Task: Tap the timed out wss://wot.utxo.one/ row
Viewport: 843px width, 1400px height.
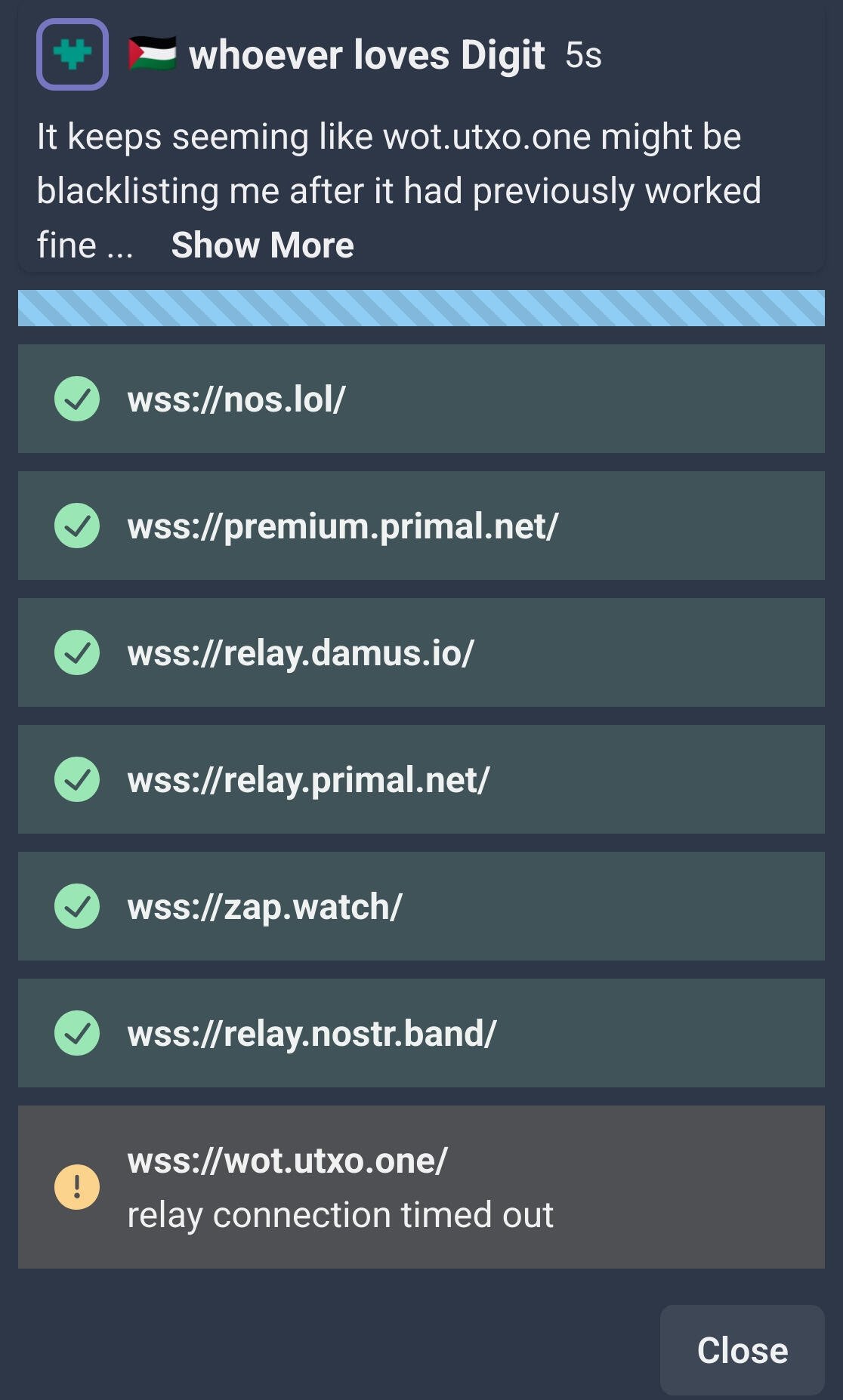Action: (421, 1187)
